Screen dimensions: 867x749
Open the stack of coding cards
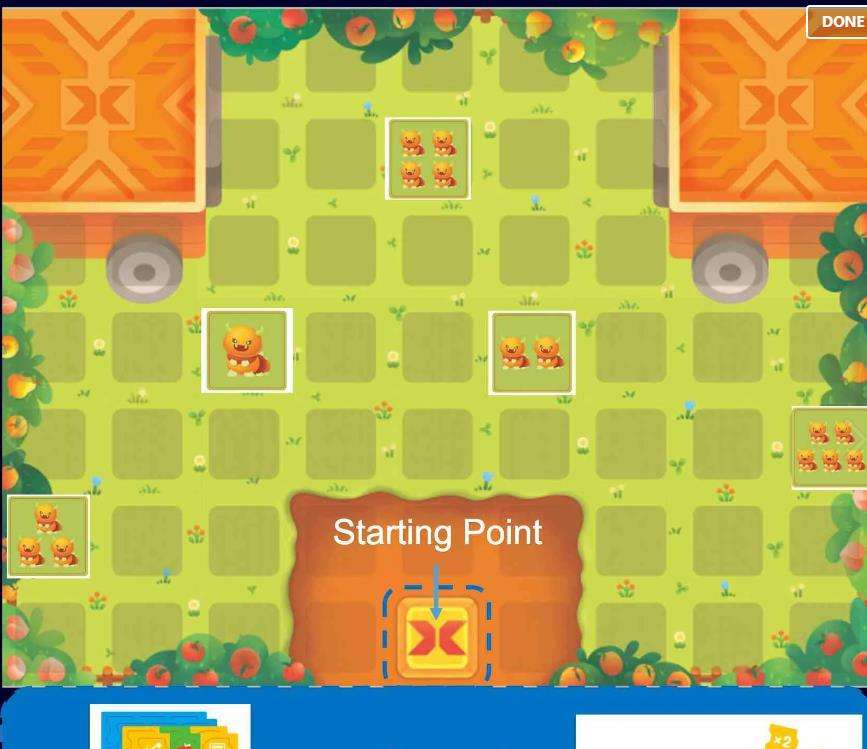pos(170,728)
